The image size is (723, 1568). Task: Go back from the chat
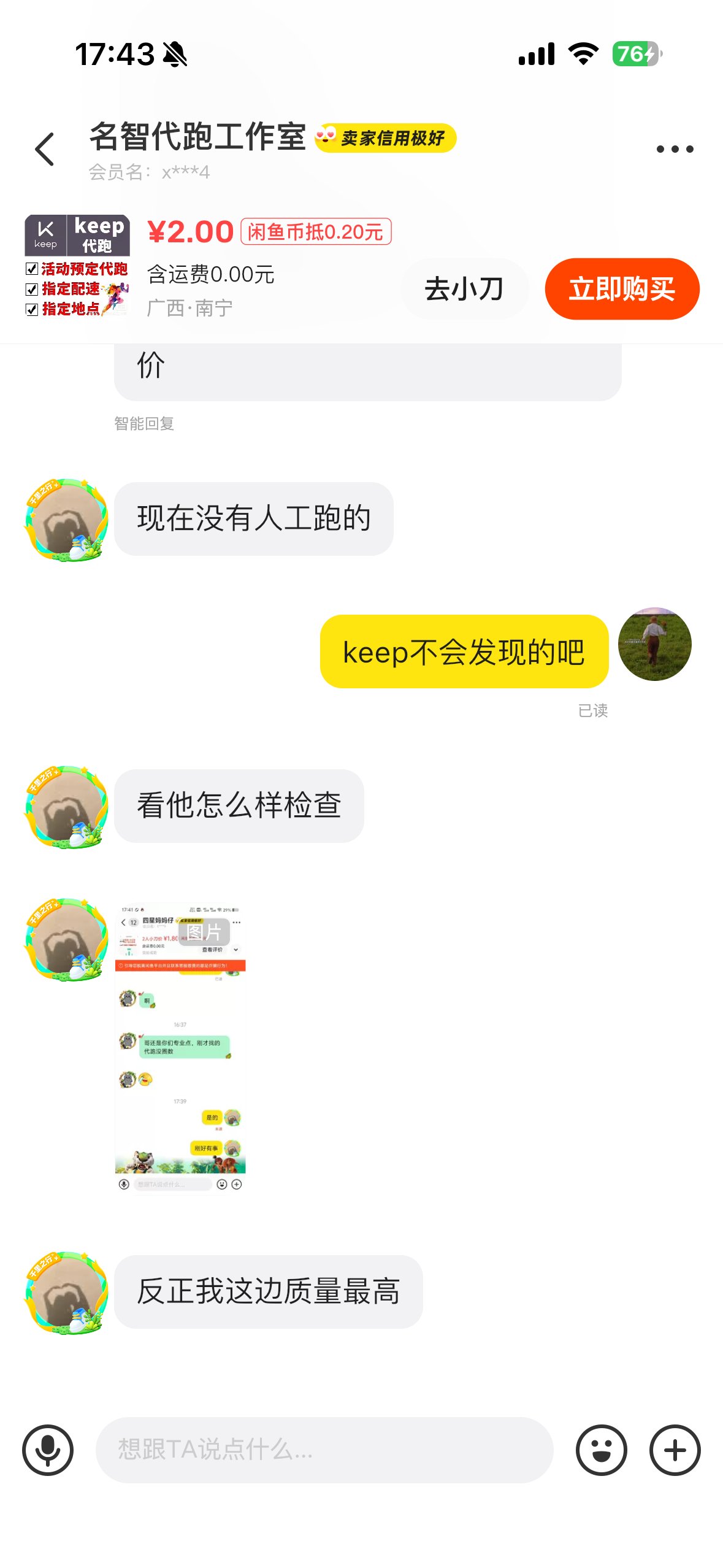click(44, 149)
